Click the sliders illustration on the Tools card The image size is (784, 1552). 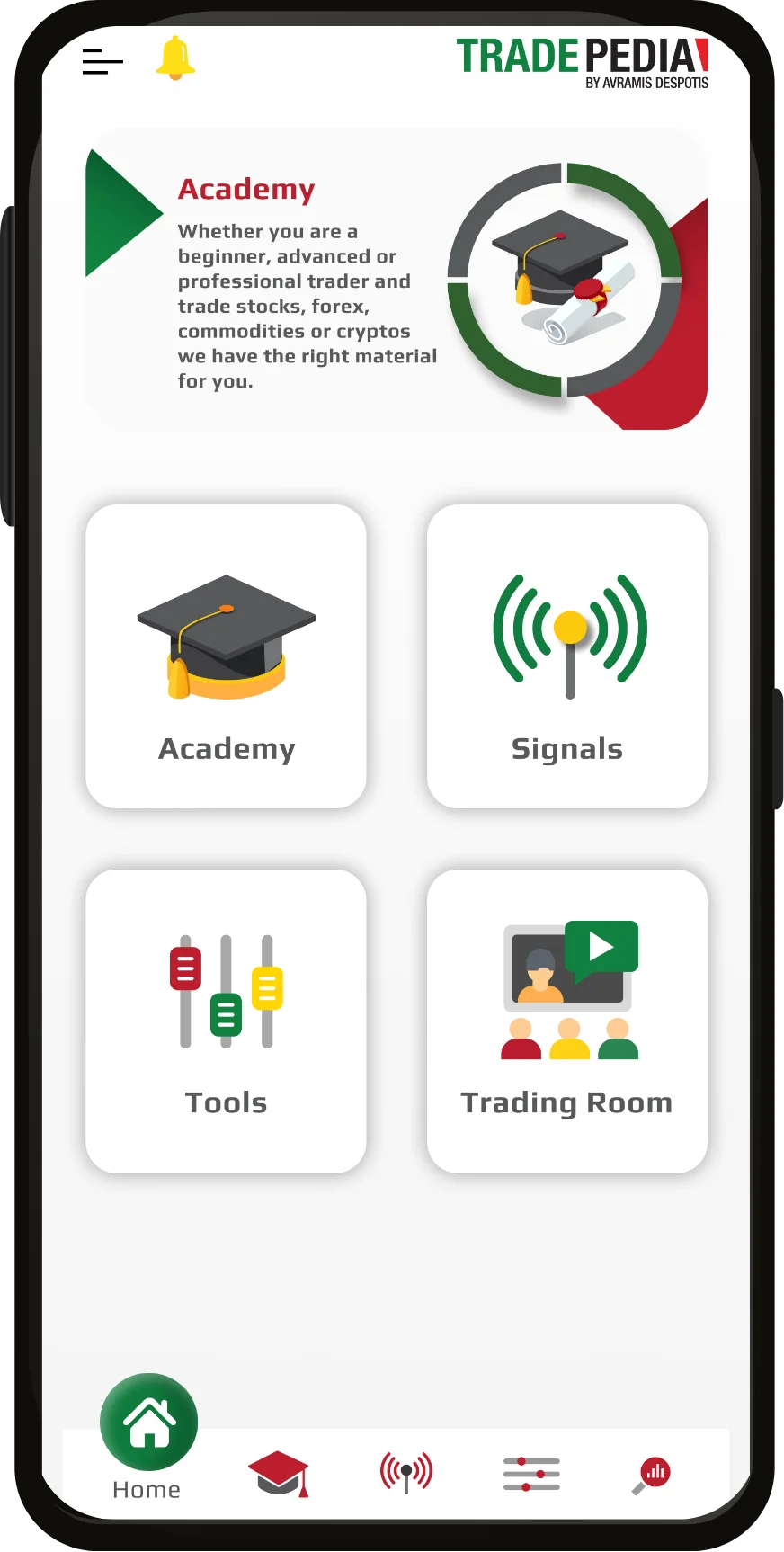225,989
